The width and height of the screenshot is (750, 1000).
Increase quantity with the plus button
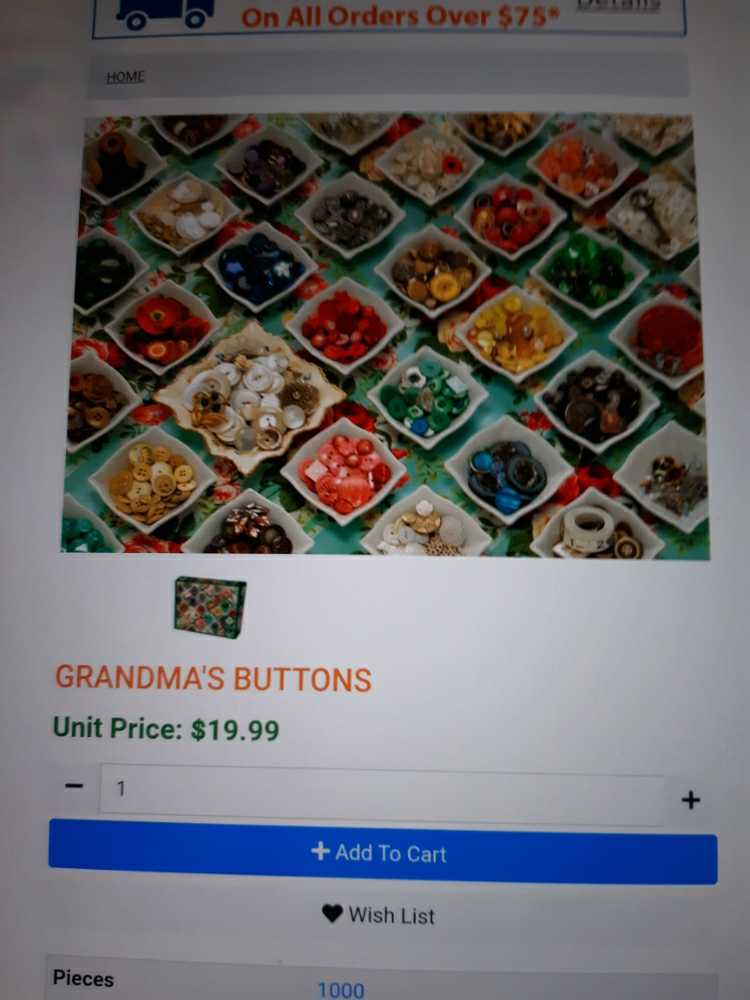(x=690, y=799)
